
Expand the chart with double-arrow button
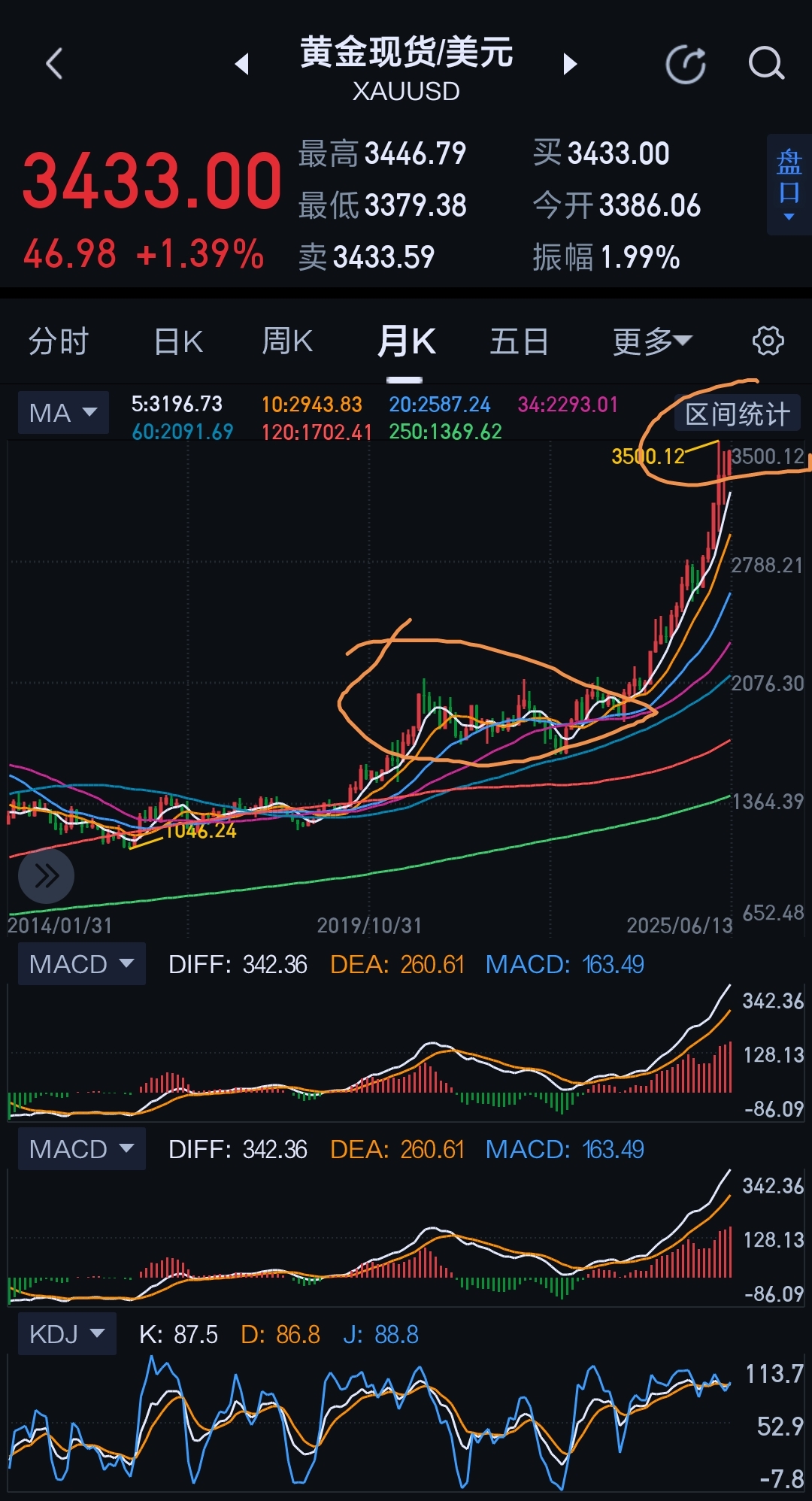click(47, 875)
